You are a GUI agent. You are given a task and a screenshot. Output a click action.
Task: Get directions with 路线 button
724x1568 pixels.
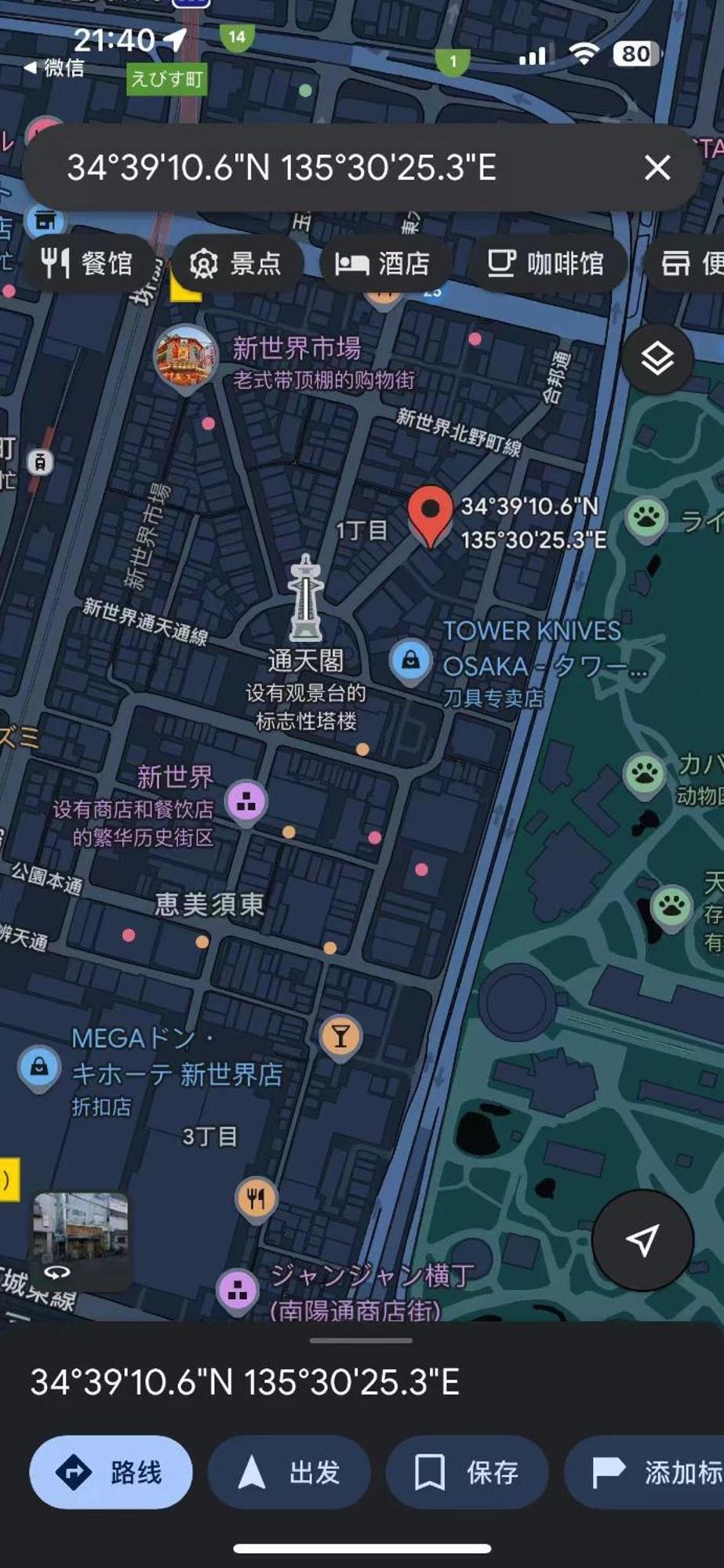(111, 1472)
